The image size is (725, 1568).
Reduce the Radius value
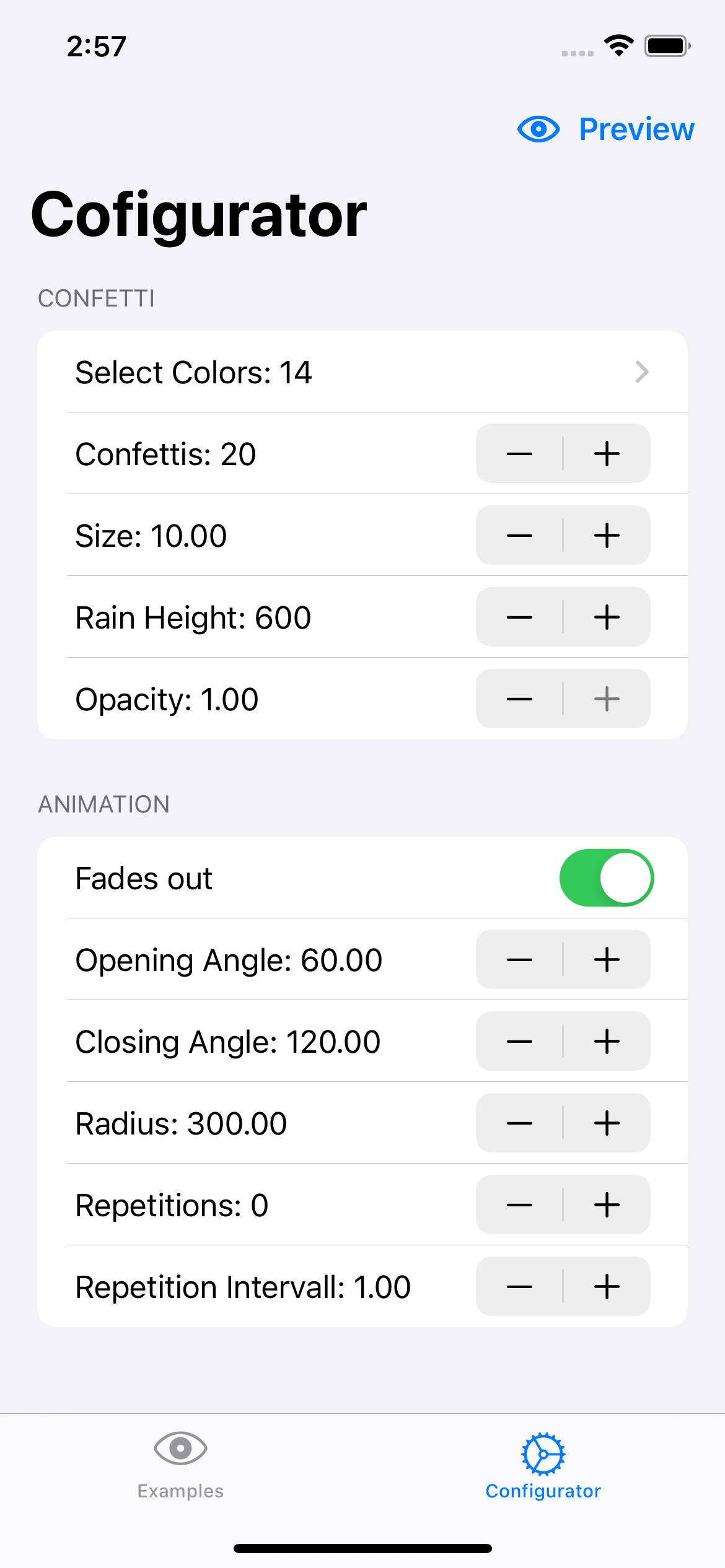click(x=519, y=1123)
